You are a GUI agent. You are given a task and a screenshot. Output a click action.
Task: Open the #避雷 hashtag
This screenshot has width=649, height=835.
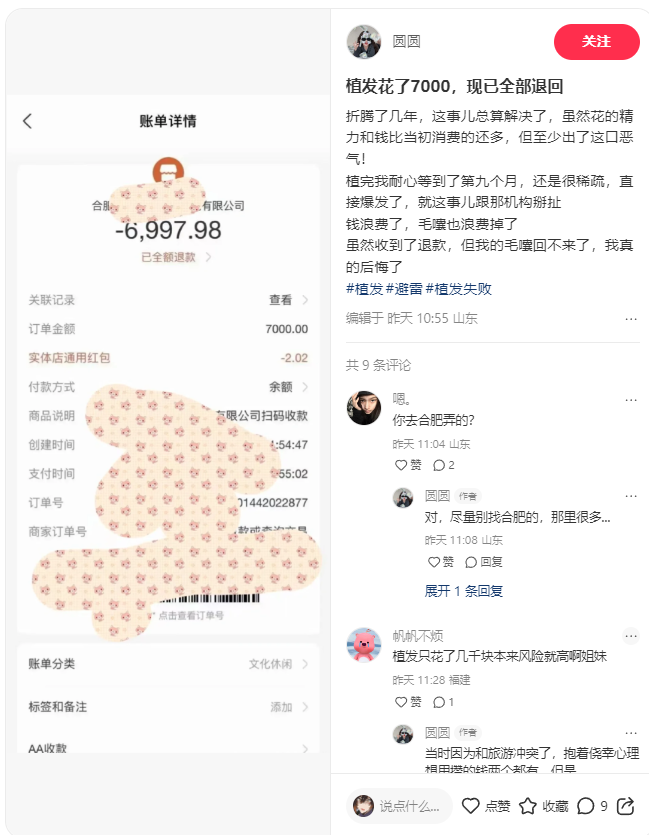tap(403, 289)
